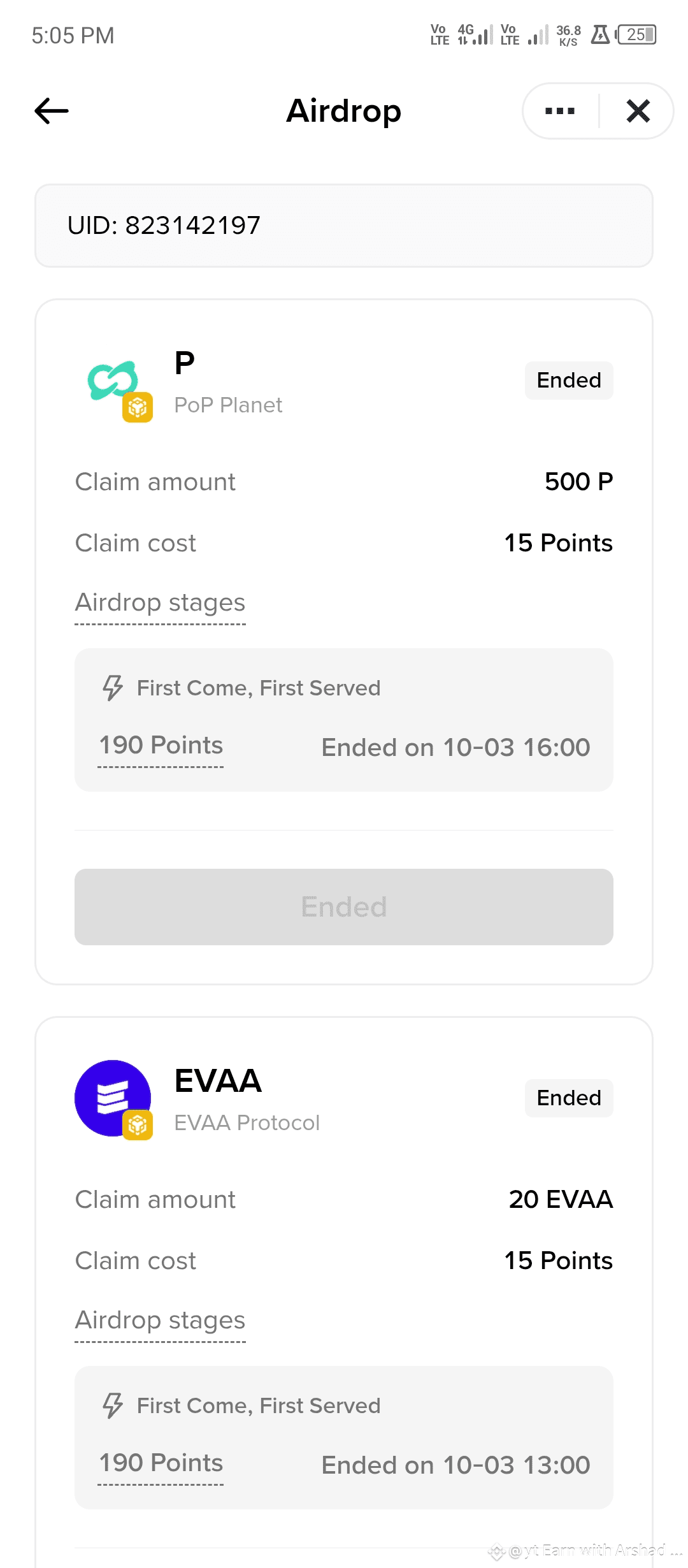Close the Airdrop mini app
This screenshot has width=688, height=1568.
click(638, 111)
